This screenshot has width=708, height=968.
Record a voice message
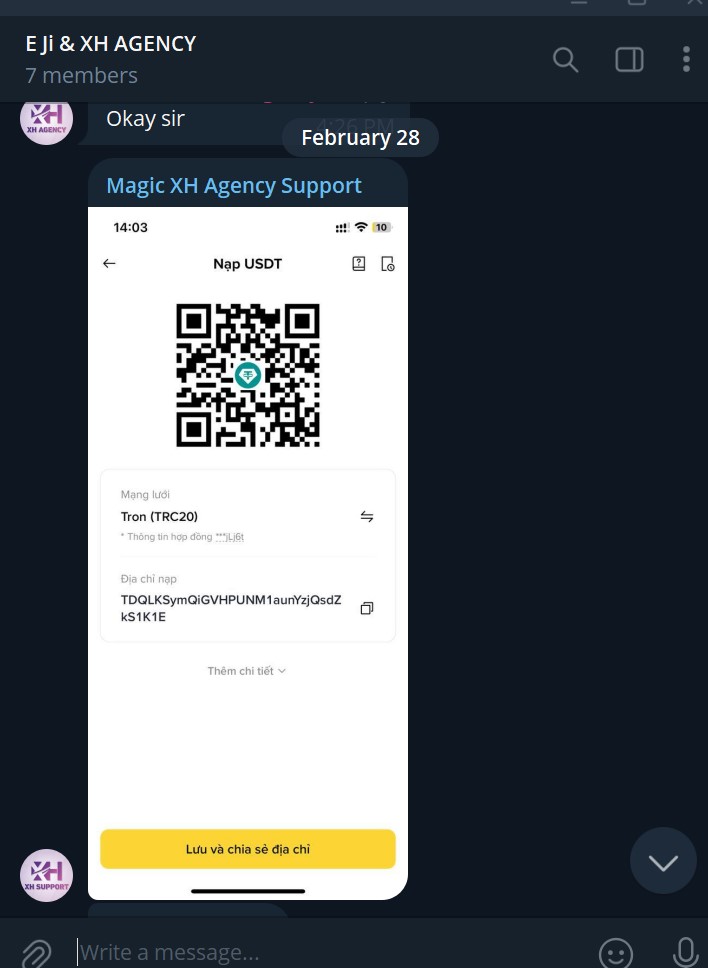pyautogui.click(x=686, y=951)
